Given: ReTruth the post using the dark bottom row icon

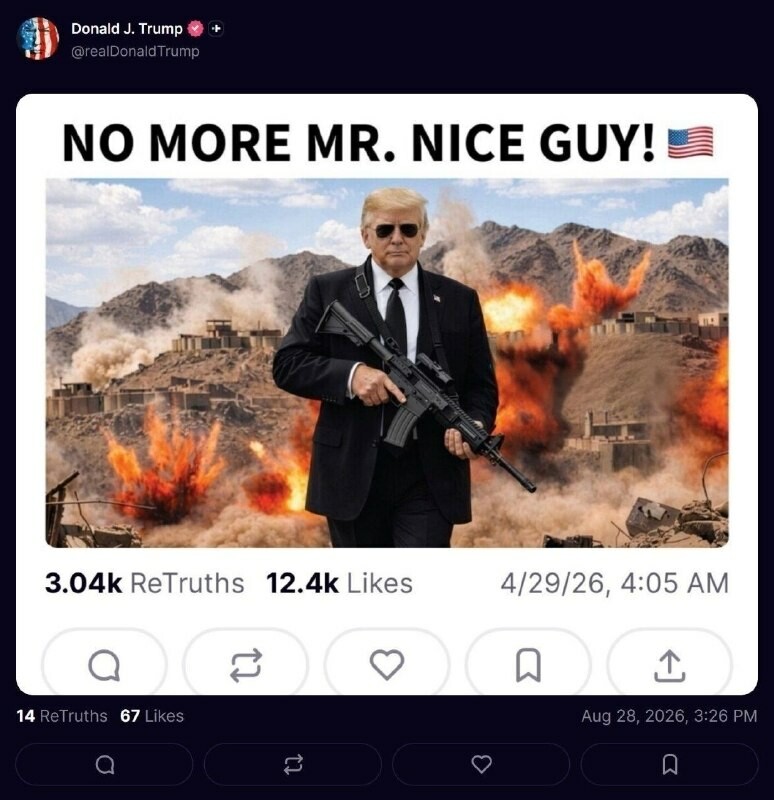Looking at the screenshot, I should tap(293, 764).
